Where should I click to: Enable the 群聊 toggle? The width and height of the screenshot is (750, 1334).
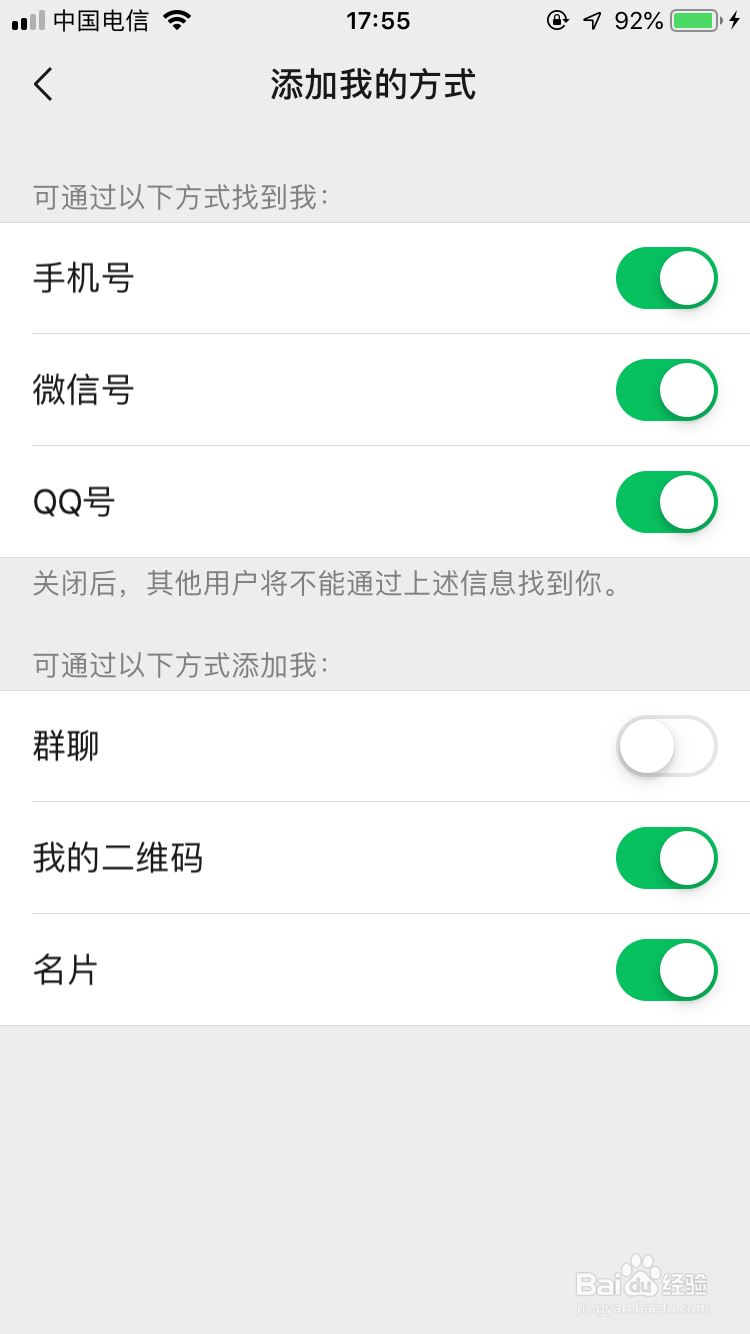pos(666,746)
